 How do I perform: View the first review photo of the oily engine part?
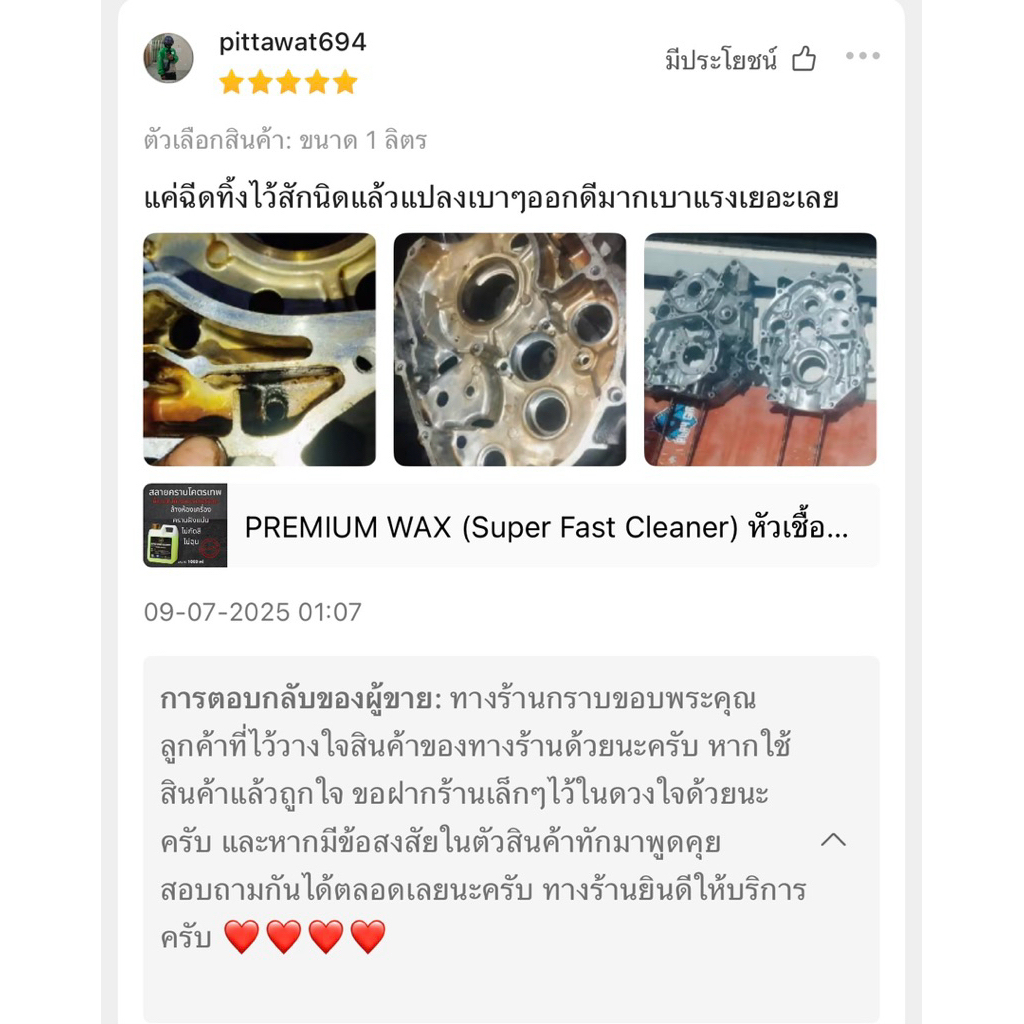tap(260, 349)
